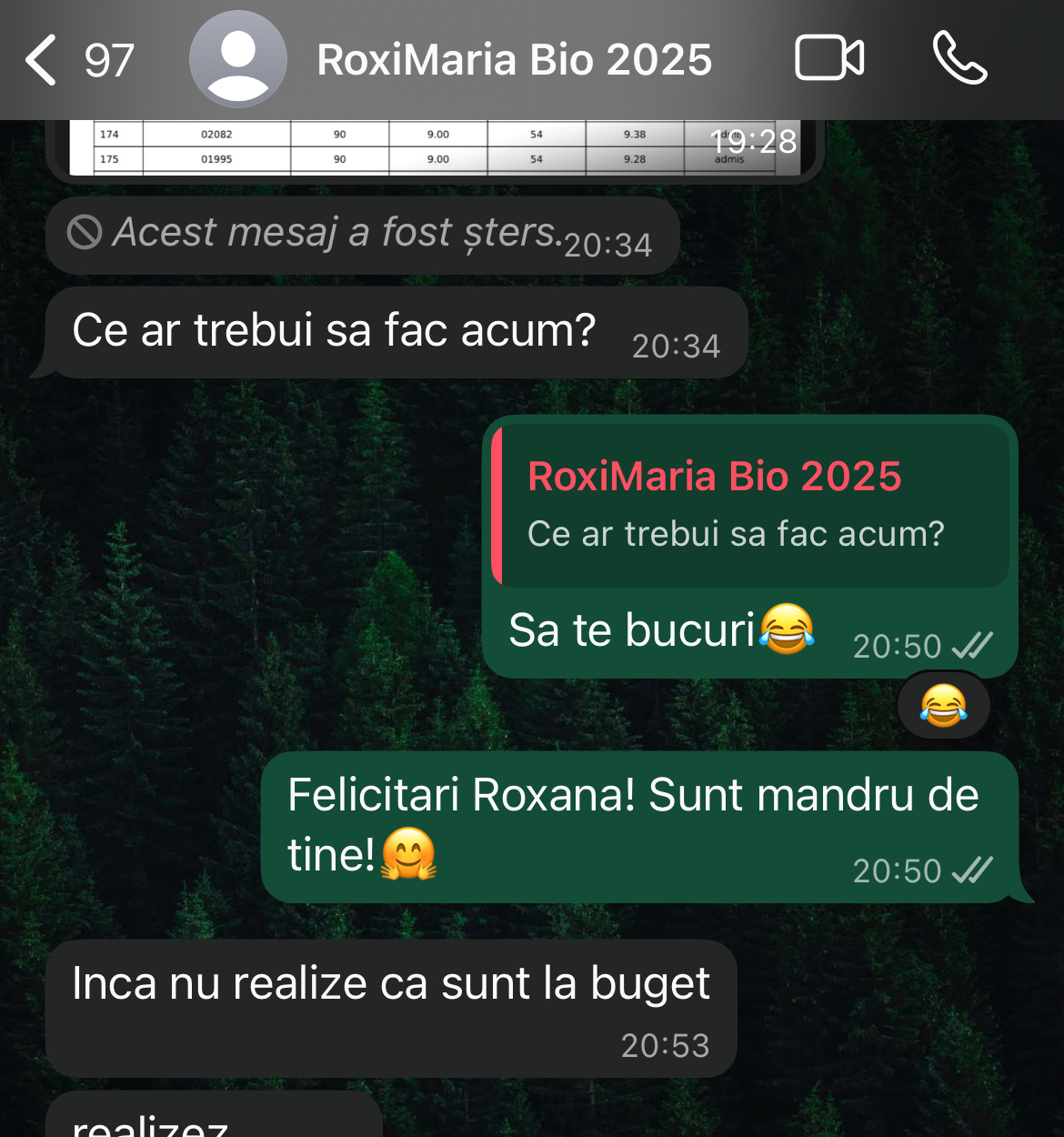Open RoxiMaria Bio 2025 contact info

(514, 61)
